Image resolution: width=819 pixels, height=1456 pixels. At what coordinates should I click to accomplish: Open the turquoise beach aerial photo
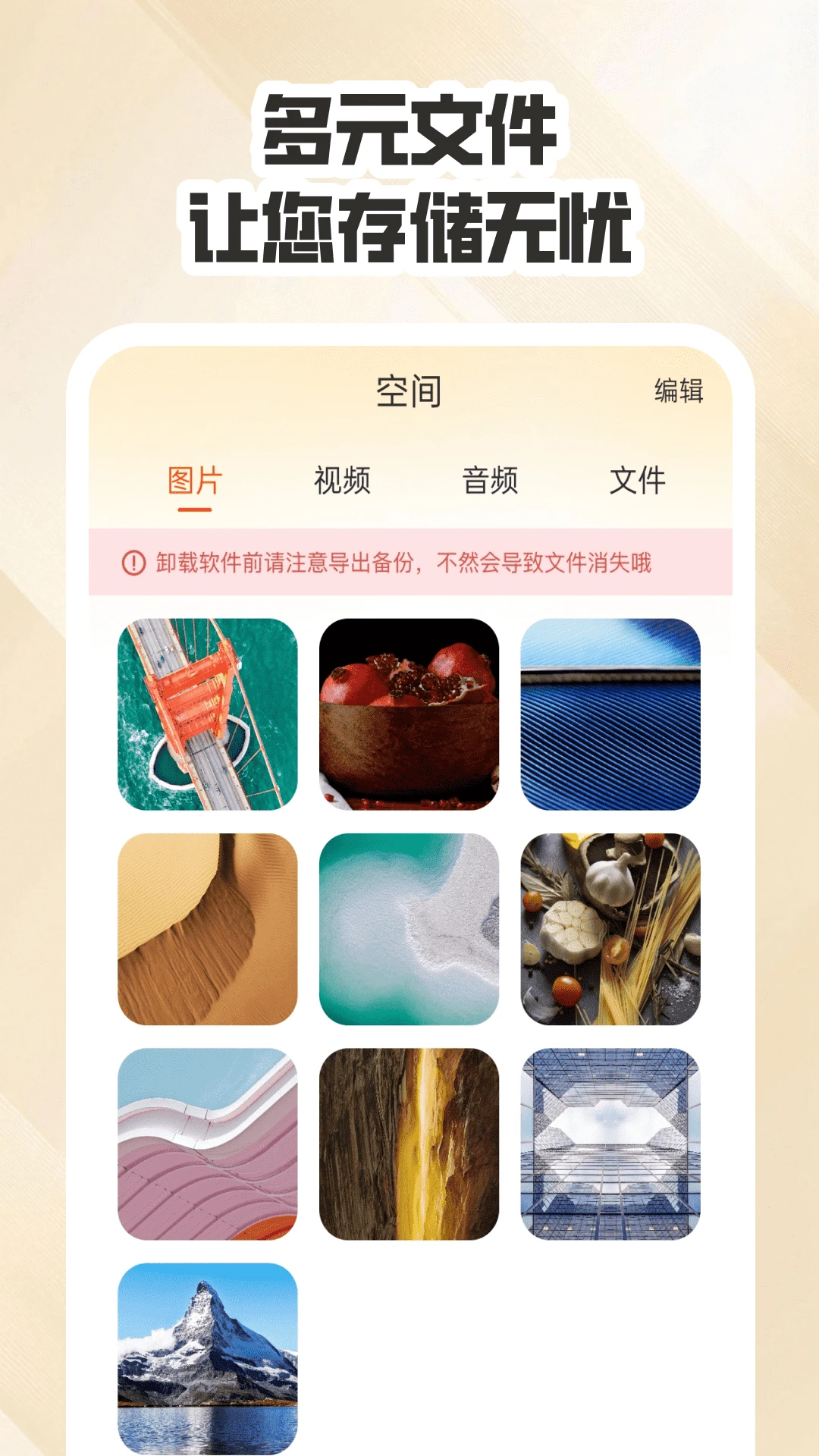tap(409, 927)
